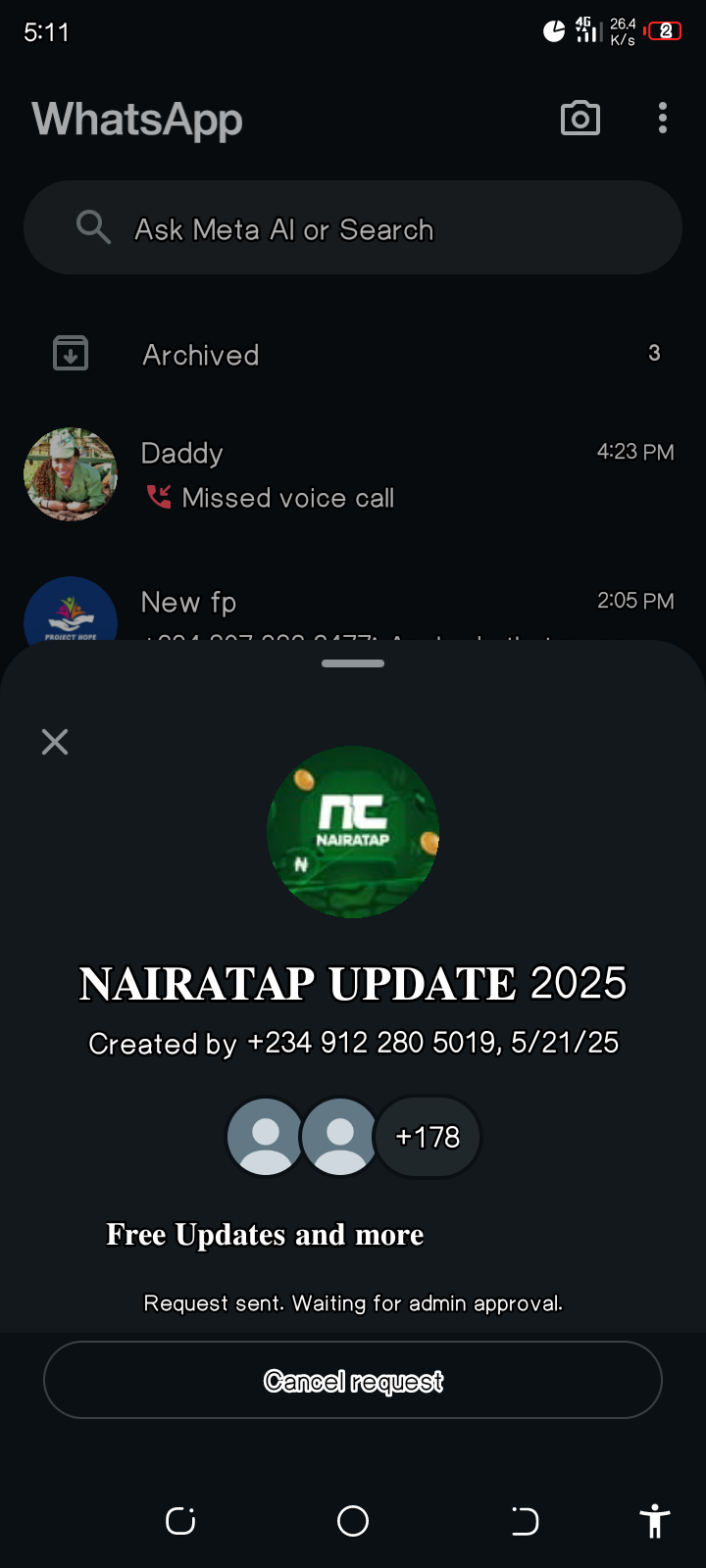Screen dimensions: 706x1568
Task: Open the camera
Action: (580, 119)
